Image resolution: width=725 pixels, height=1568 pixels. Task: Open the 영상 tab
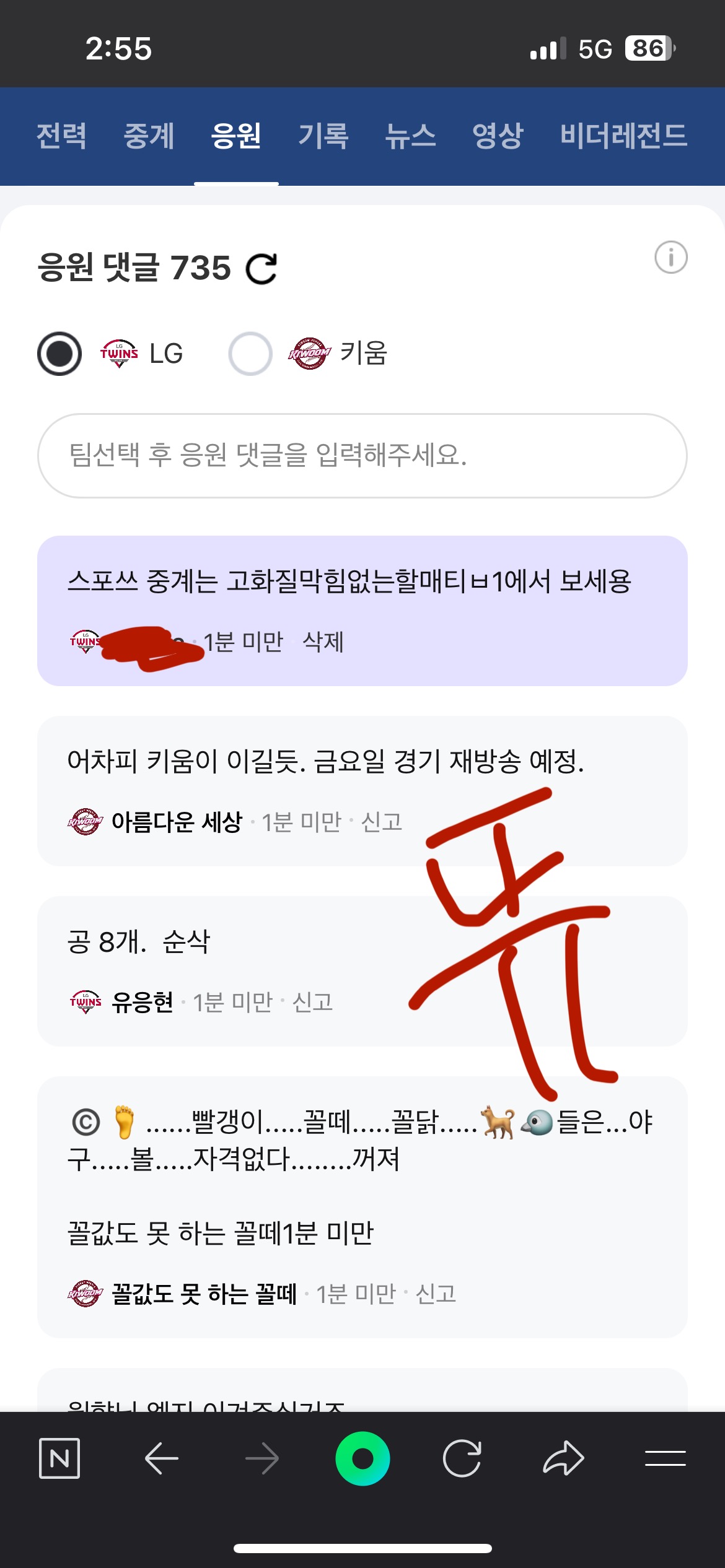(x=498, y=136)
